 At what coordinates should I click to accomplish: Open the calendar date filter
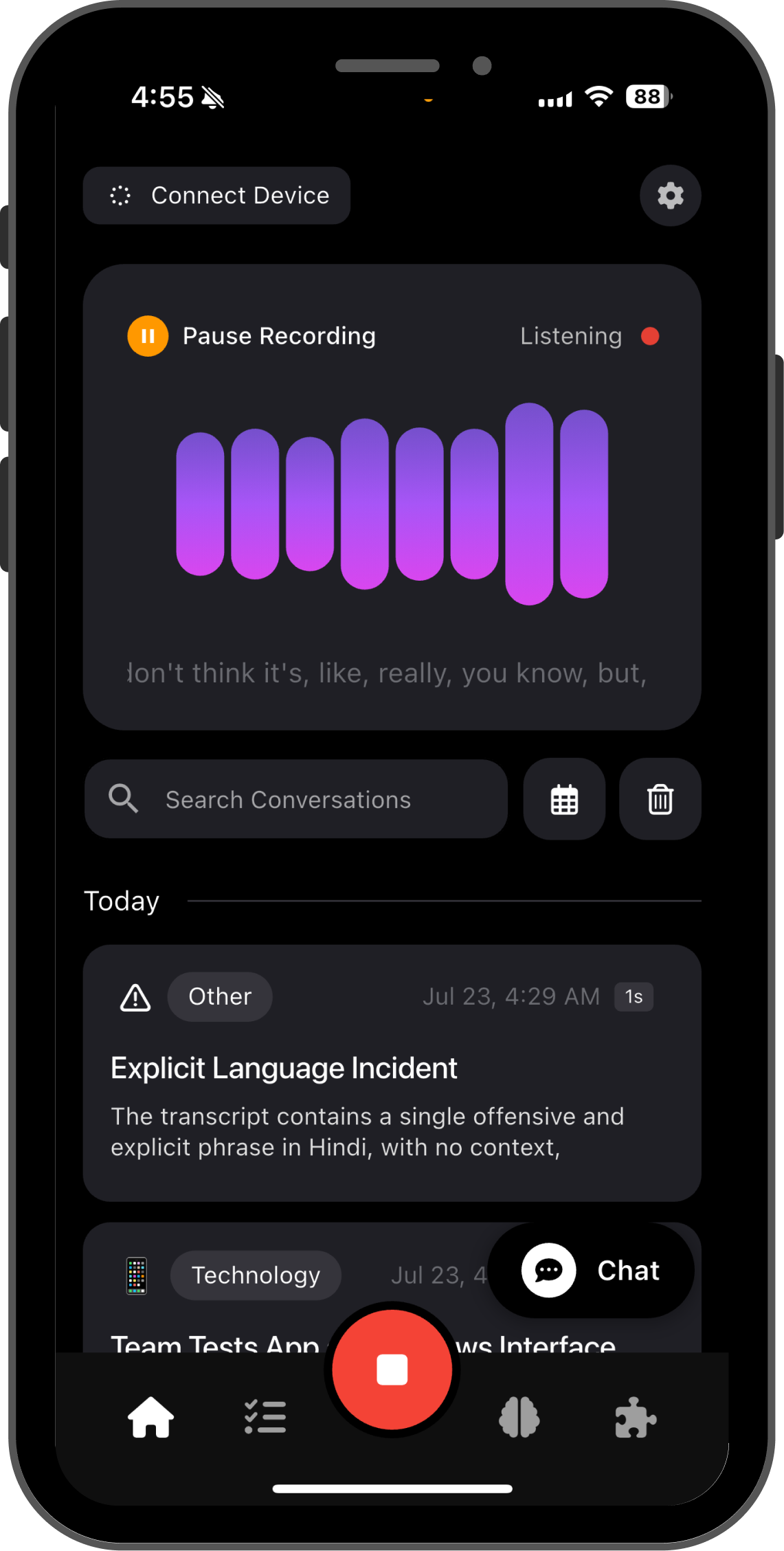click(x=564, y=799)
